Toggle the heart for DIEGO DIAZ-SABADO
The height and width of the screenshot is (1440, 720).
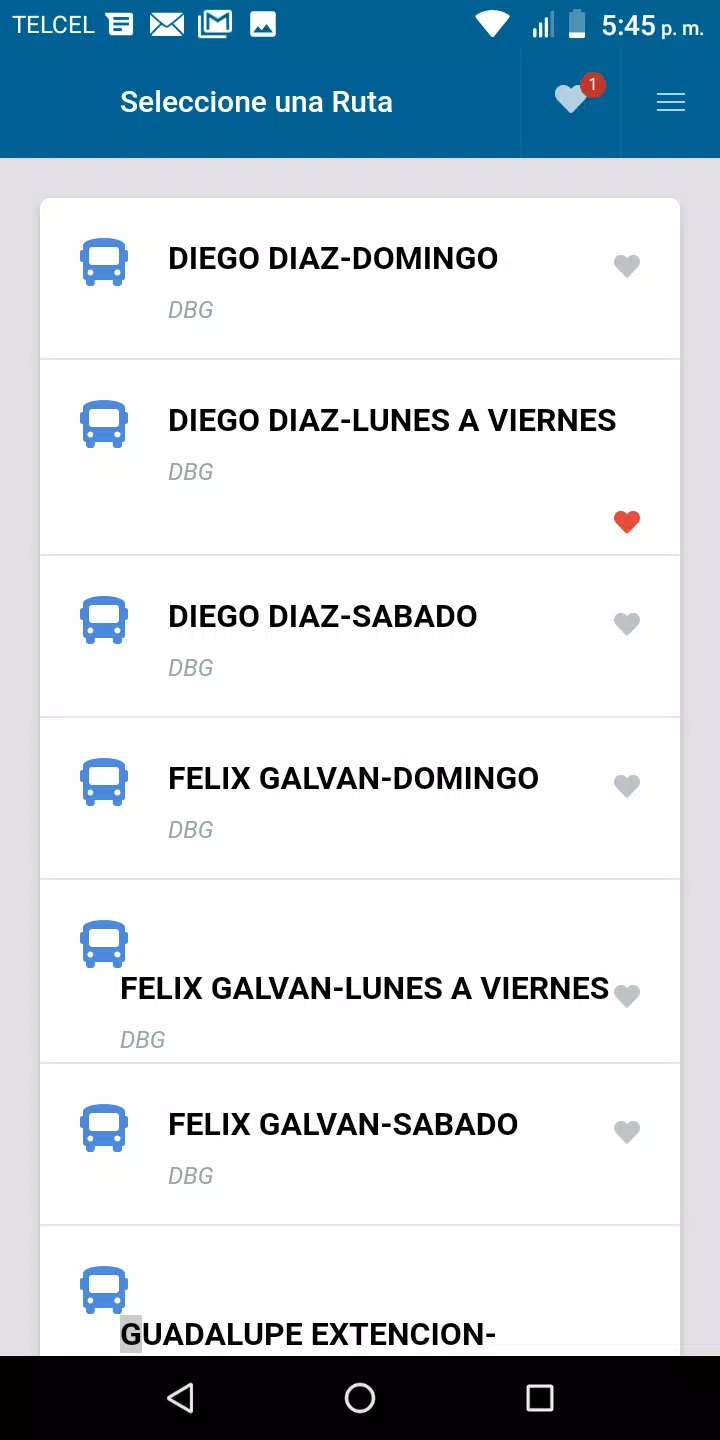click(627, 624)
